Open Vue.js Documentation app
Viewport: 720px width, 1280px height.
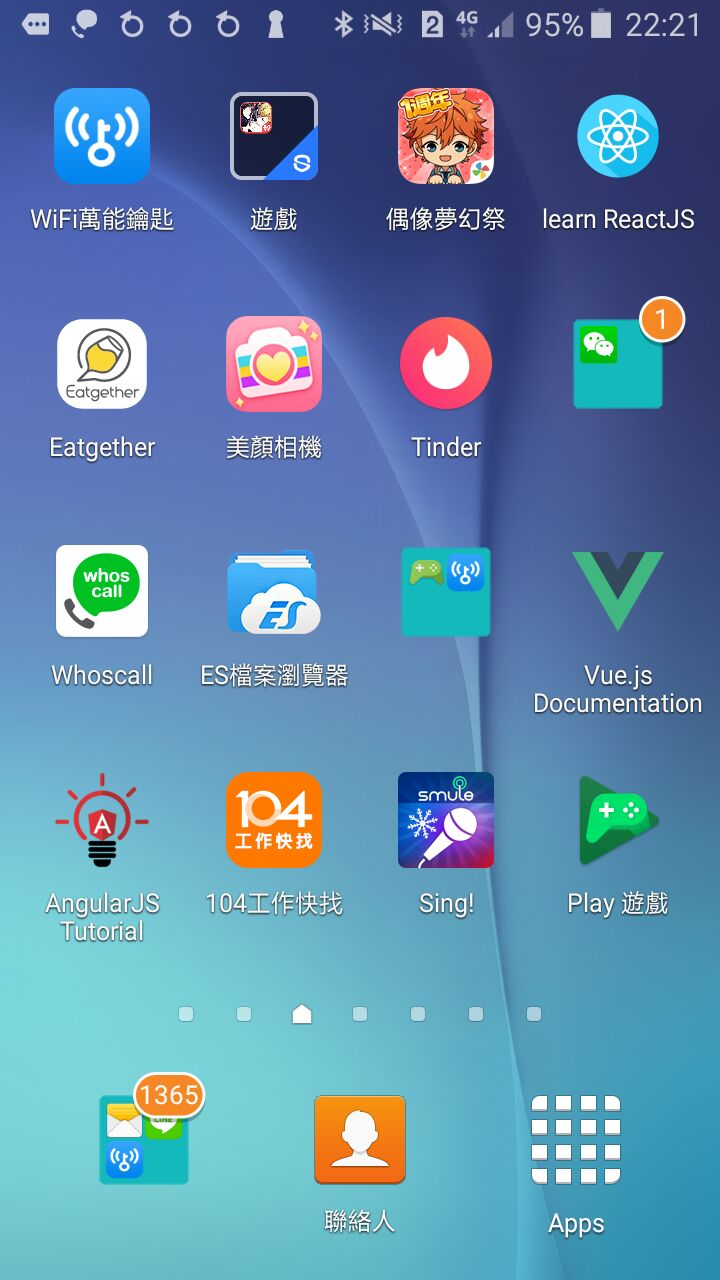click(617, 592)
